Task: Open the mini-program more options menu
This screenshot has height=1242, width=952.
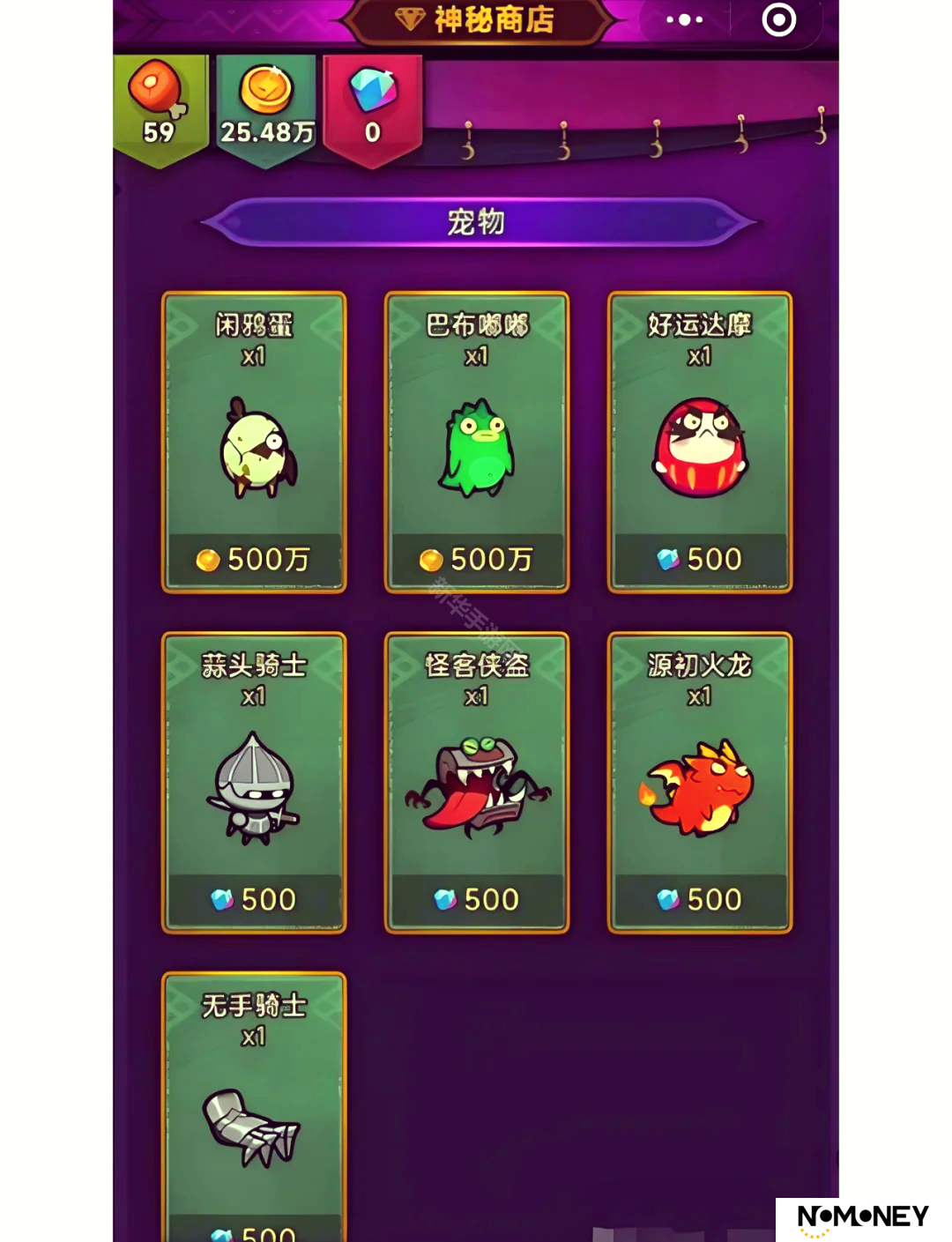Action: [684, 19]
